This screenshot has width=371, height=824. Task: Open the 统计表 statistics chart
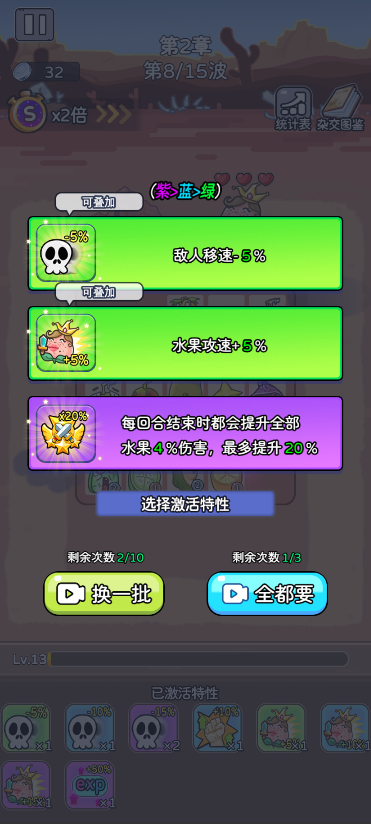pyautogui.click(x=293, y=109)
